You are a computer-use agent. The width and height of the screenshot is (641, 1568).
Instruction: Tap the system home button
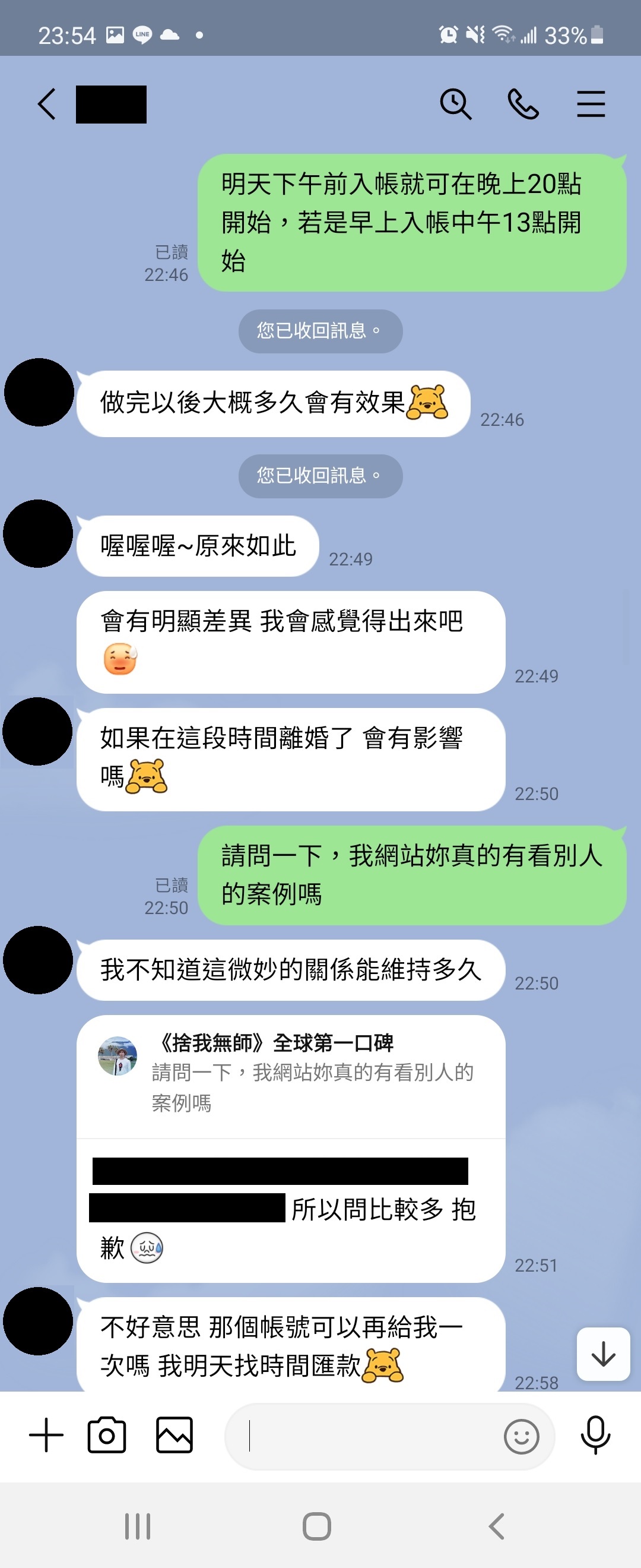(x=317, y=1526)
